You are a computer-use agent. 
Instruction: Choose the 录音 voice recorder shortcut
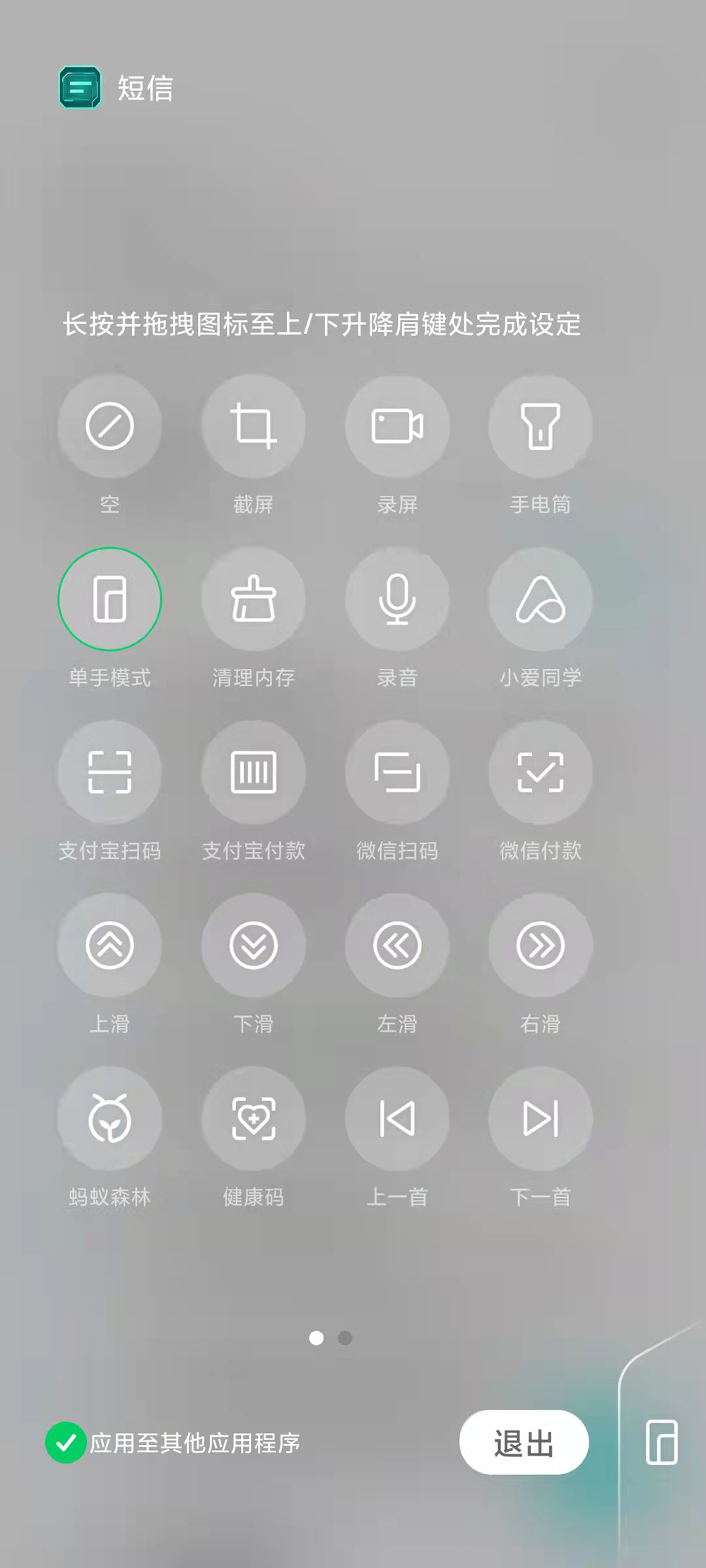[x=398, y=598]
